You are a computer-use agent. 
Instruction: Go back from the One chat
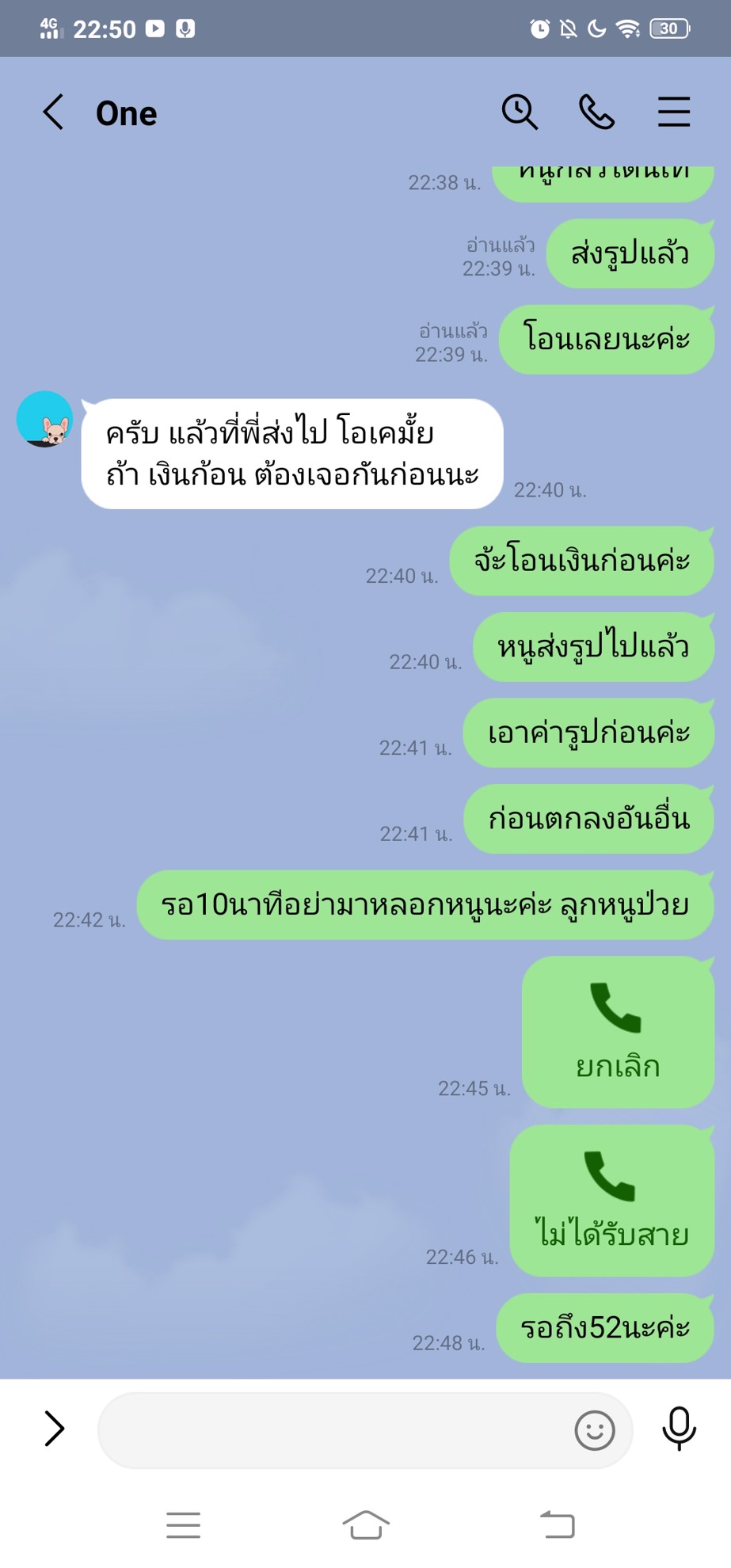53,112
